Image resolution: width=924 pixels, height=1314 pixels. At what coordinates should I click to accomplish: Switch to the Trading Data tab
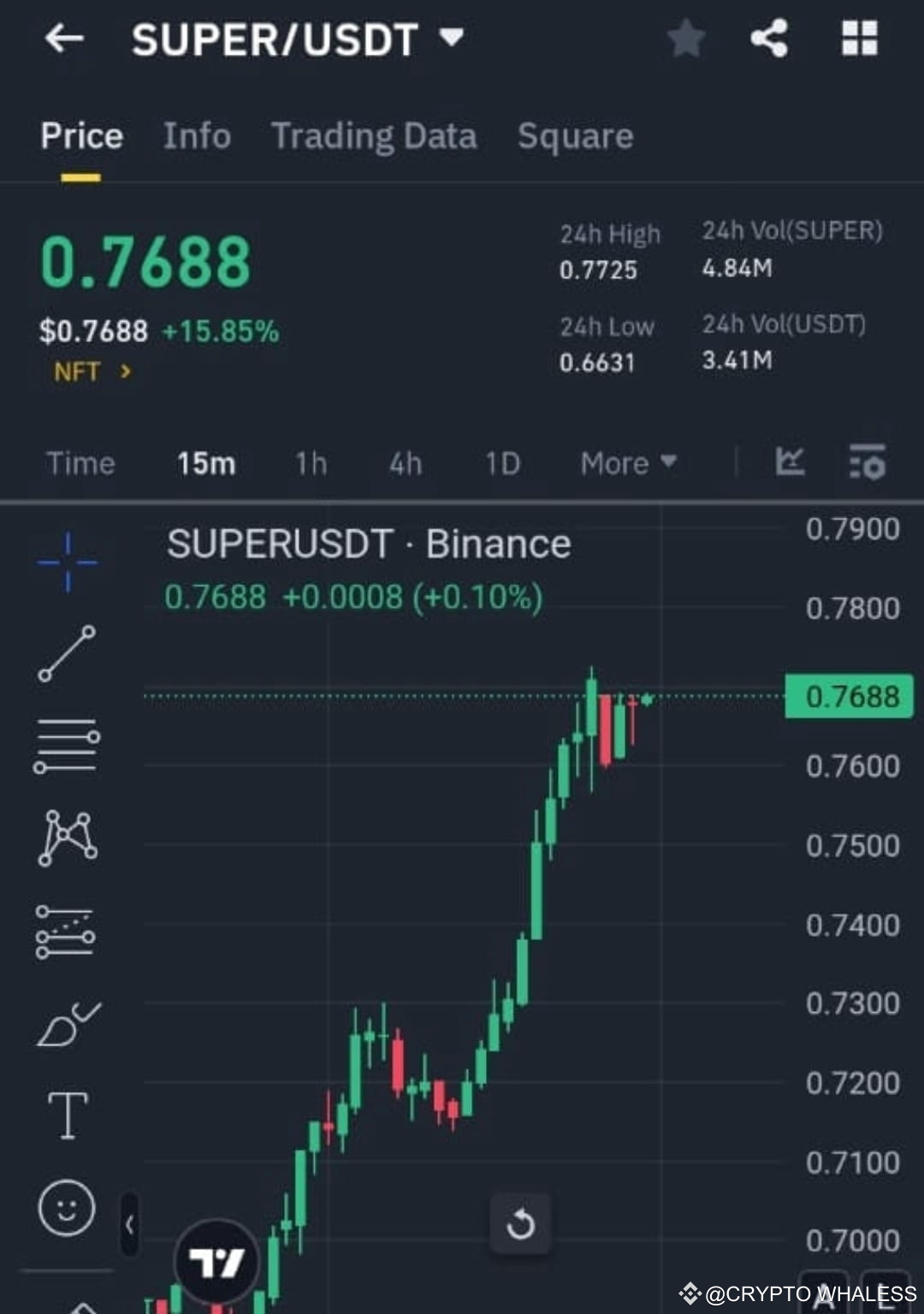pos(374,136)
